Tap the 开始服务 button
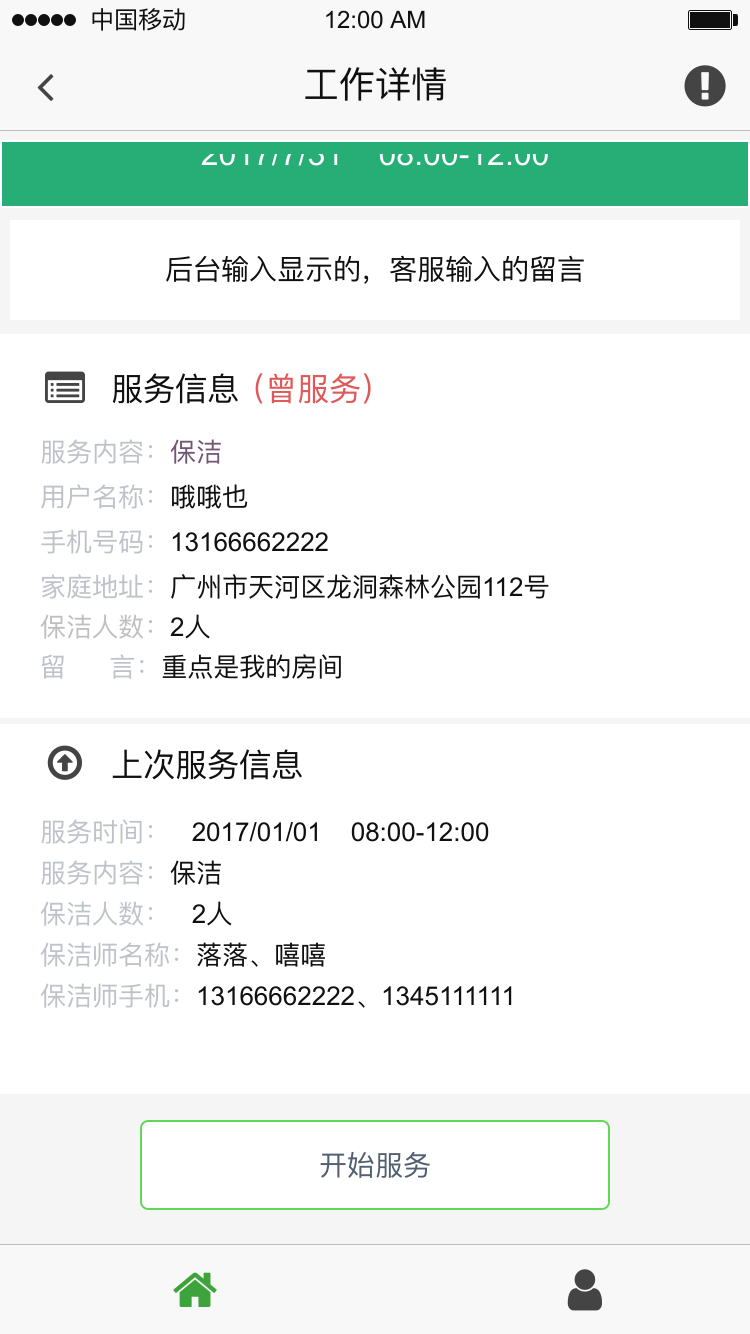 375,1165
